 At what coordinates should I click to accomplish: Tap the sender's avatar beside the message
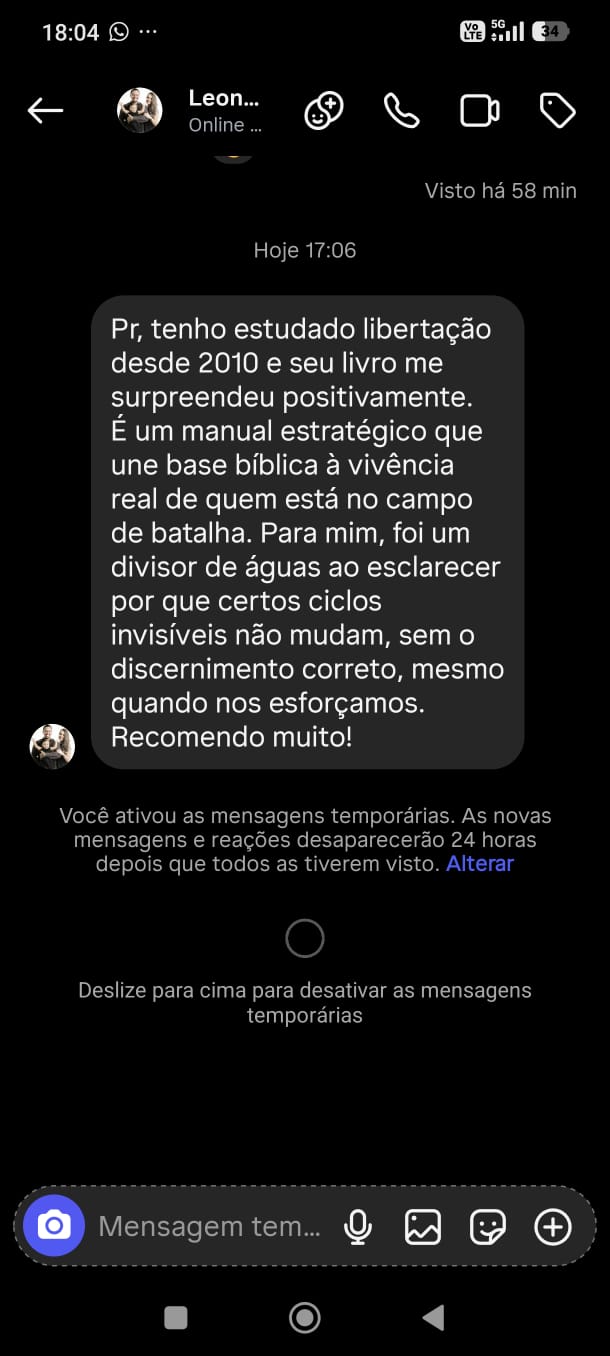pos(52,746)
